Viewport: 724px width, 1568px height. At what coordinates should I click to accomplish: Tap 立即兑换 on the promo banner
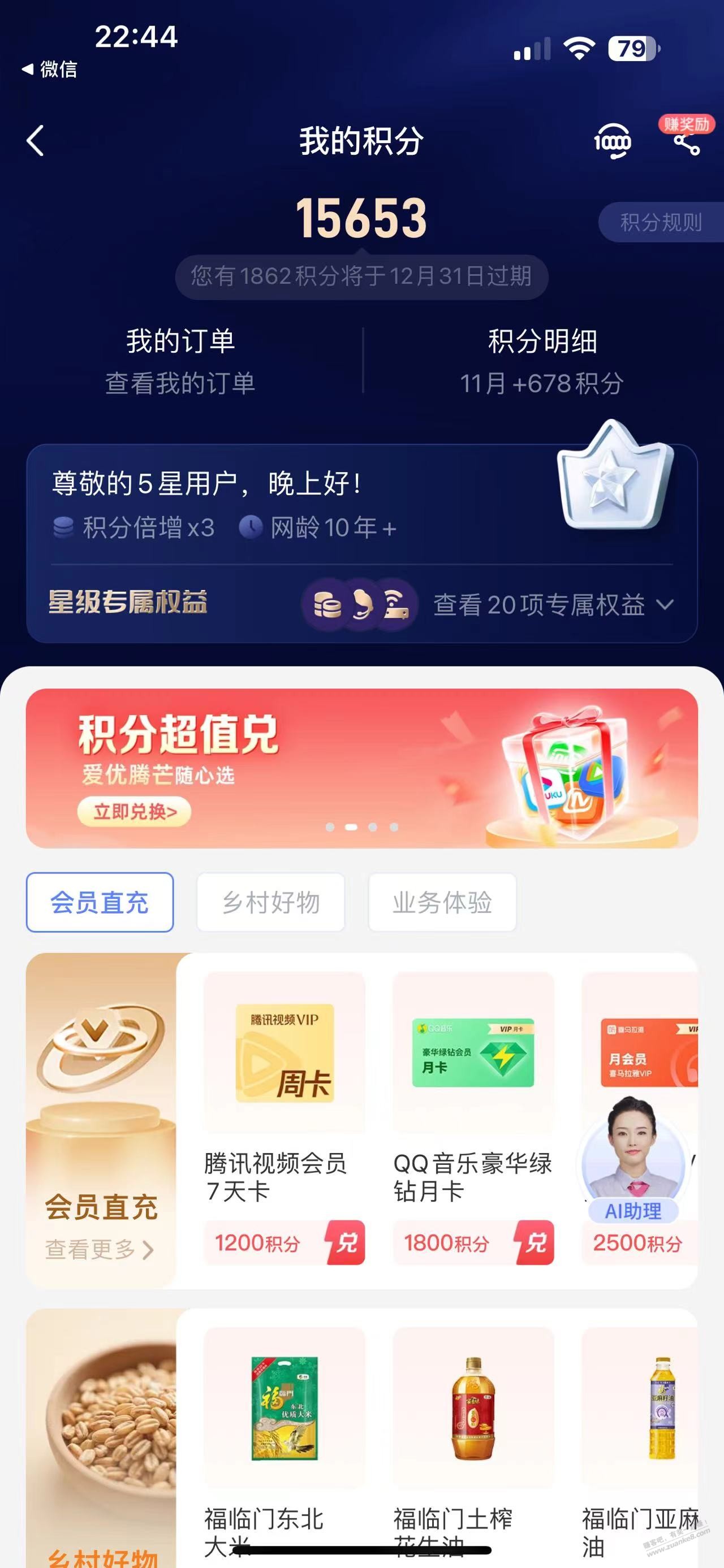(134, 811)
